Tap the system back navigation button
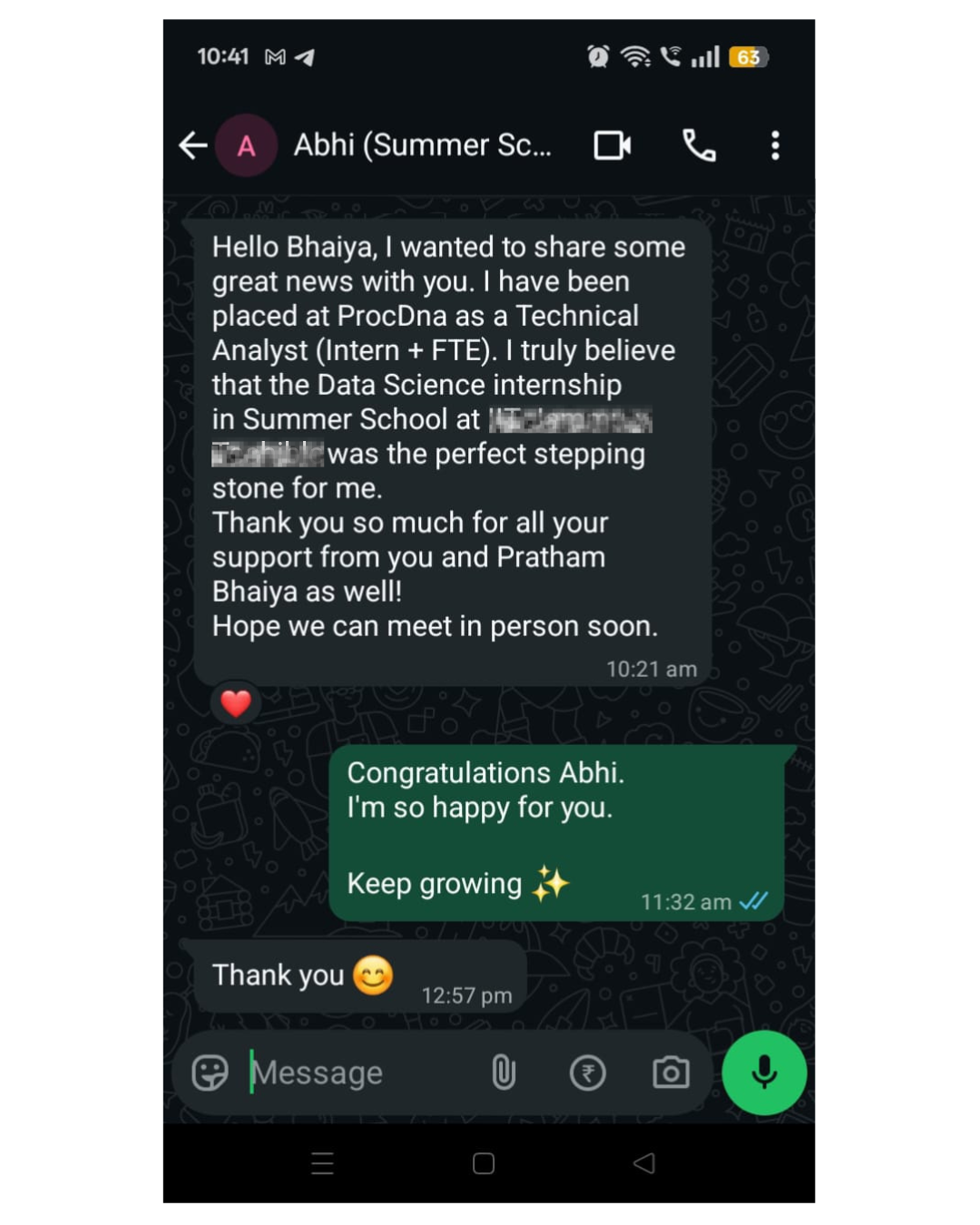 (644, 1163)
